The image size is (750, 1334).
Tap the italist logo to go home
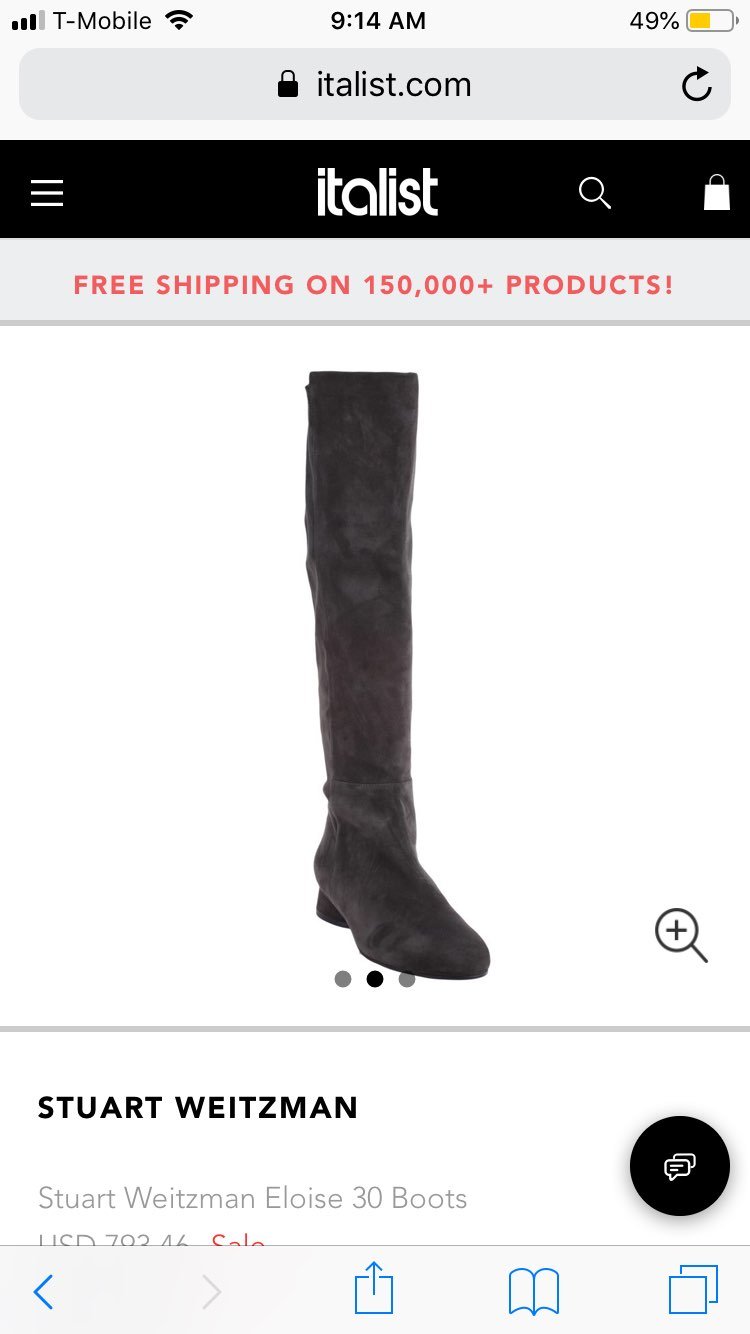click(377, 191)
